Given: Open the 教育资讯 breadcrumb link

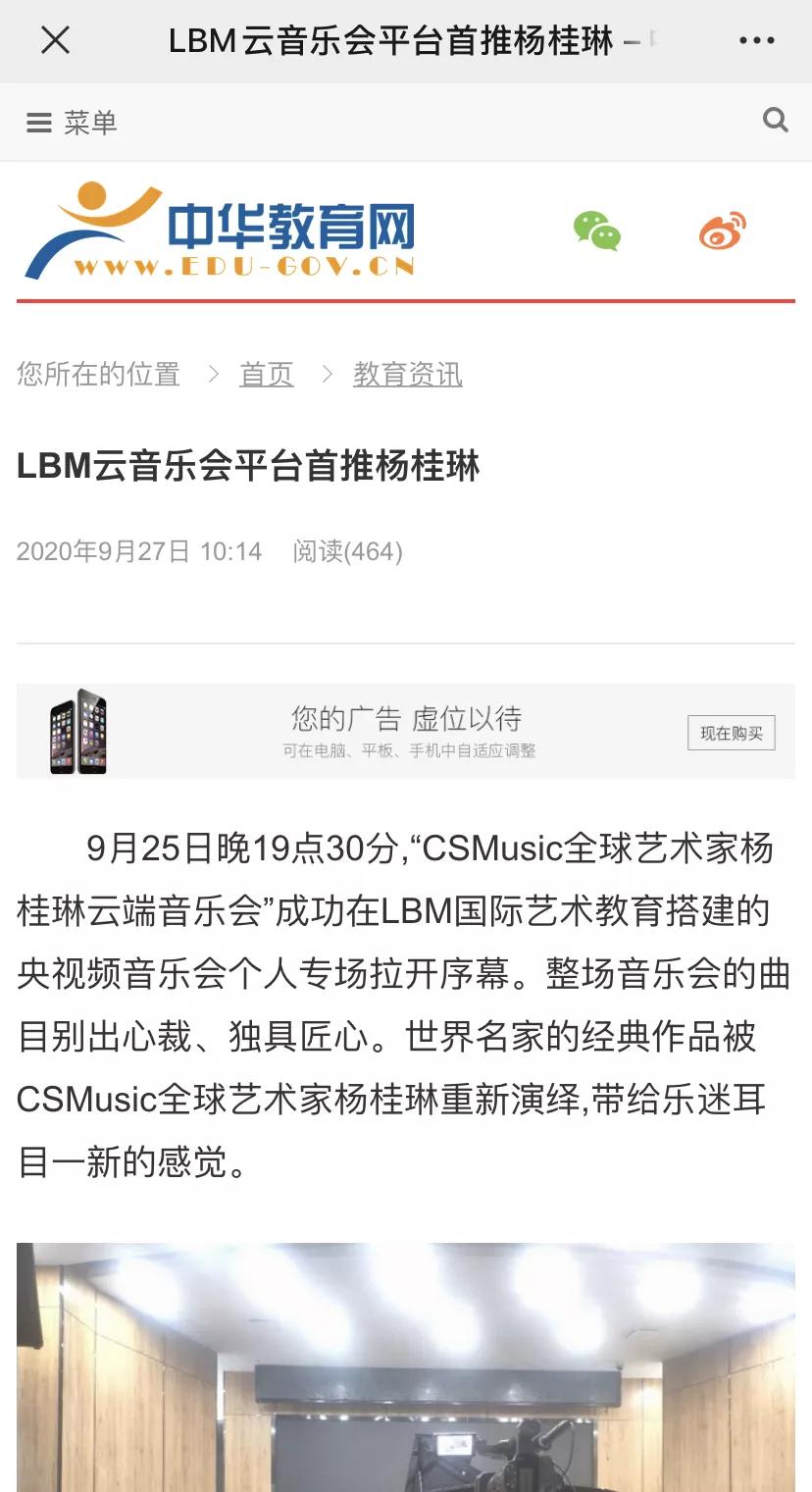Looking at the screenshot, I should [x=407, y=374].
